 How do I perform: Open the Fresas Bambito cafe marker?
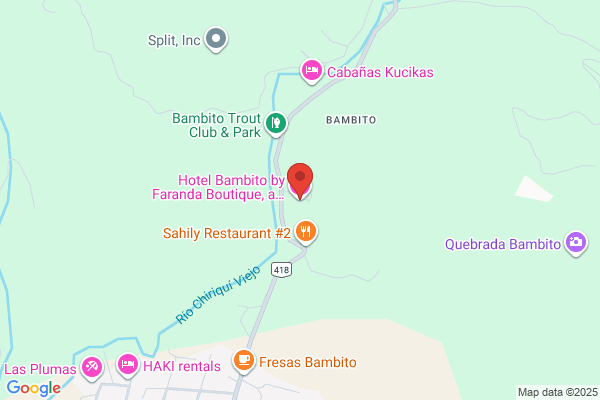244,361
